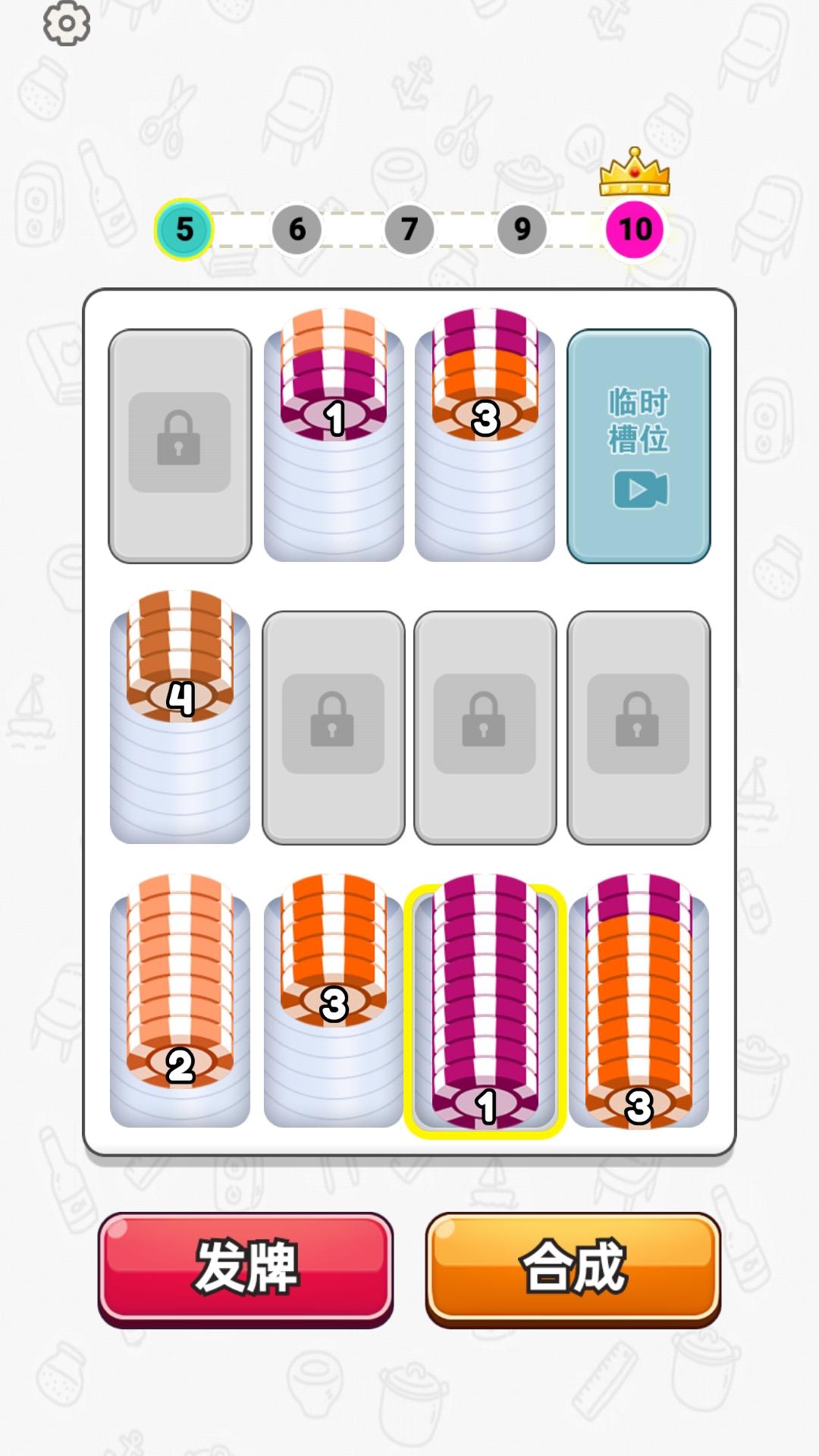
Task: Open the settings gear
Action: [67, 24]
